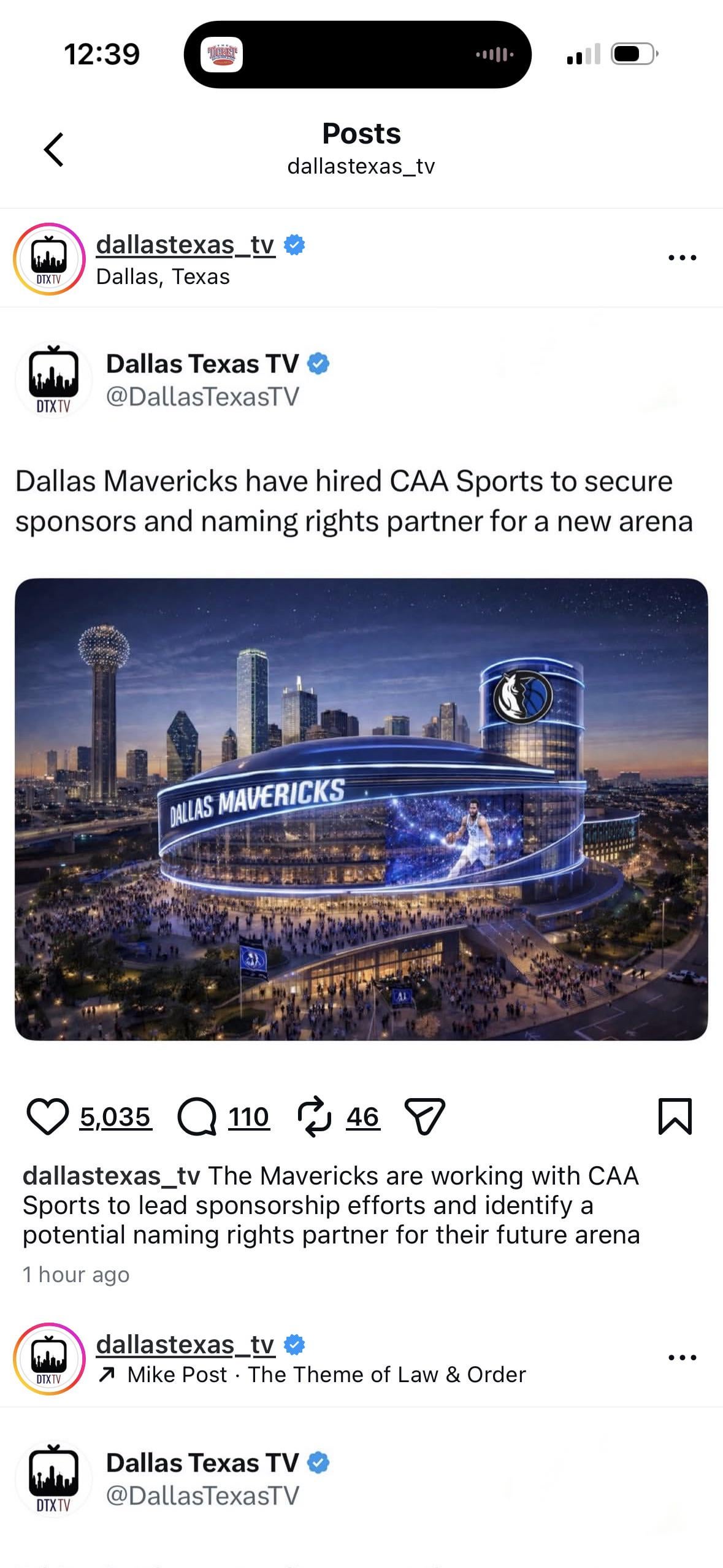This screenshot has height=1568, width=723.
Task: View the 5,035 likes list
Action: pyautogui.click(x=115, y=1117)
